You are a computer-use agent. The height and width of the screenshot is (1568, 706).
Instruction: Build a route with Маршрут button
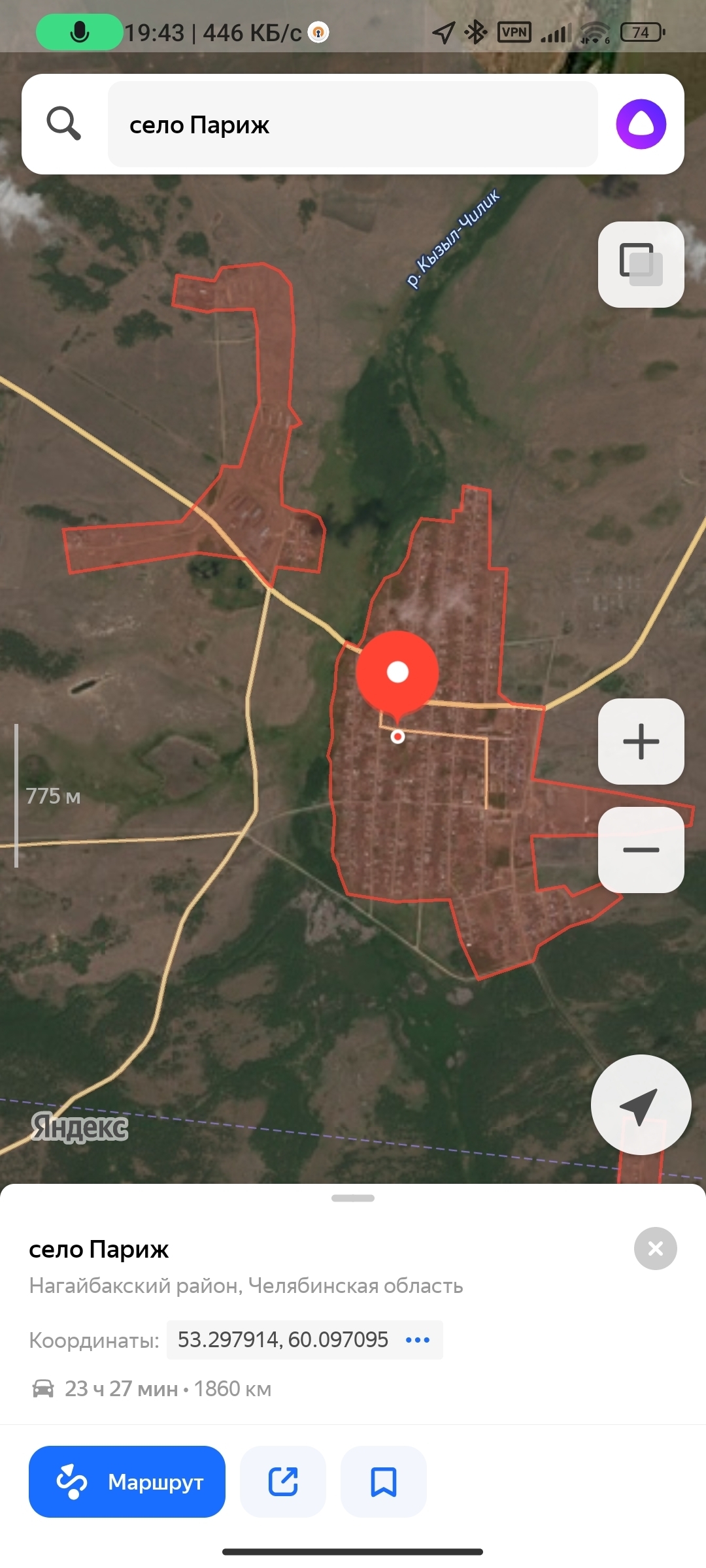click(x=127, y=1482)
